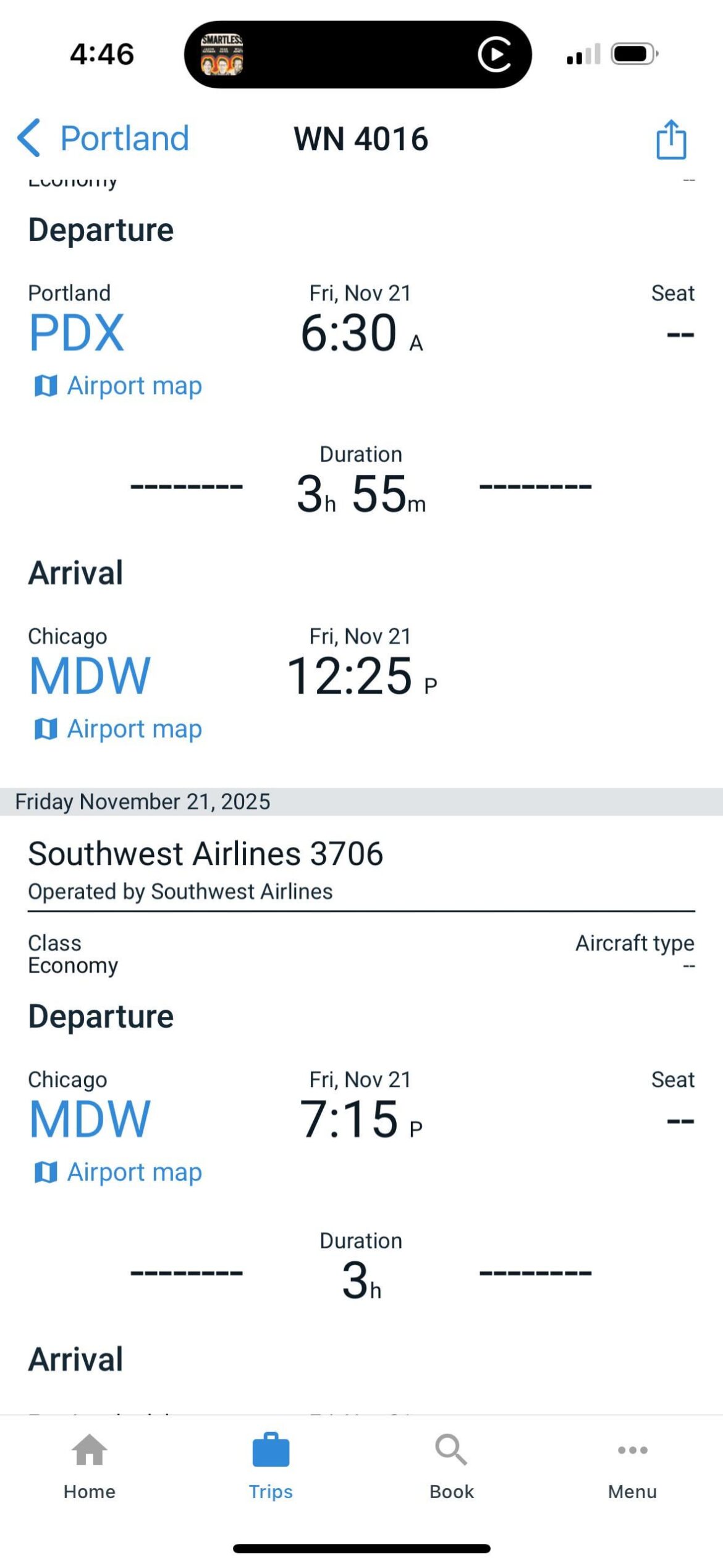Tap the share icon next to WN 4016
723x1568 pixels.
pyautogui.click(x=670, y=138)
